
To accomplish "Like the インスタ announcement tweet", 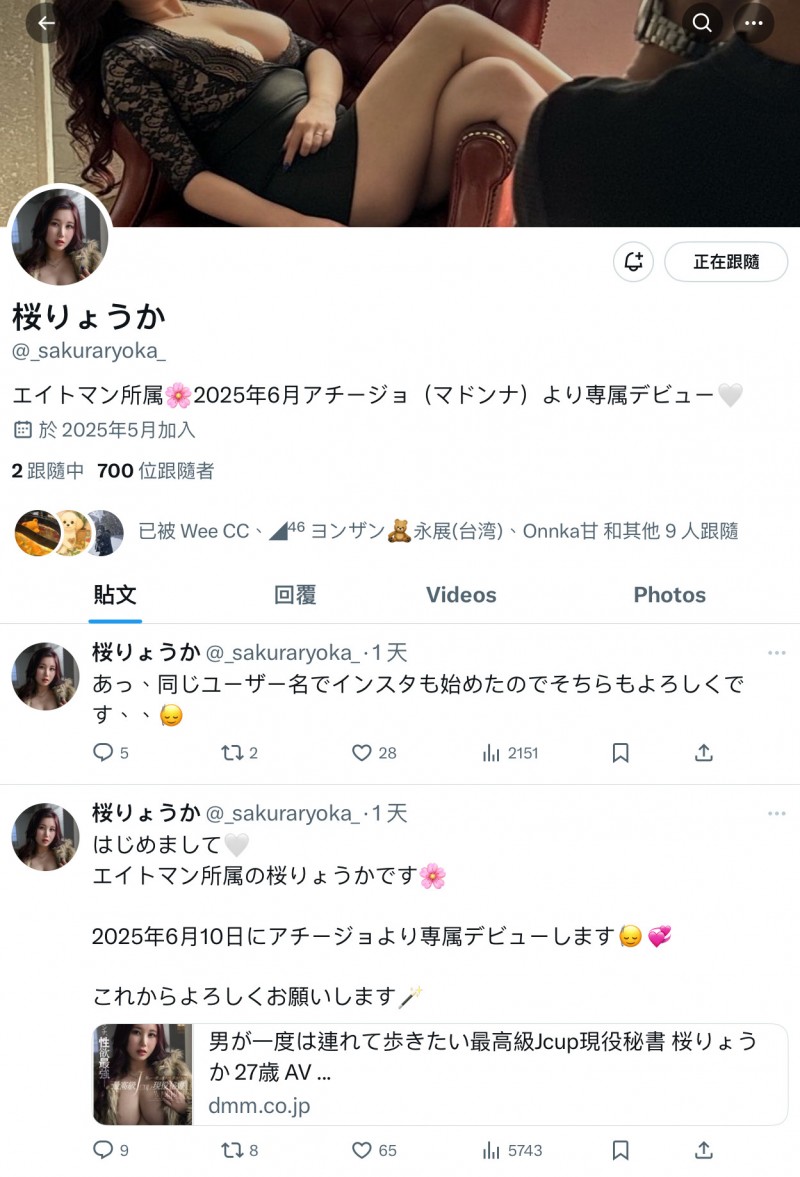I will (359, 753).
